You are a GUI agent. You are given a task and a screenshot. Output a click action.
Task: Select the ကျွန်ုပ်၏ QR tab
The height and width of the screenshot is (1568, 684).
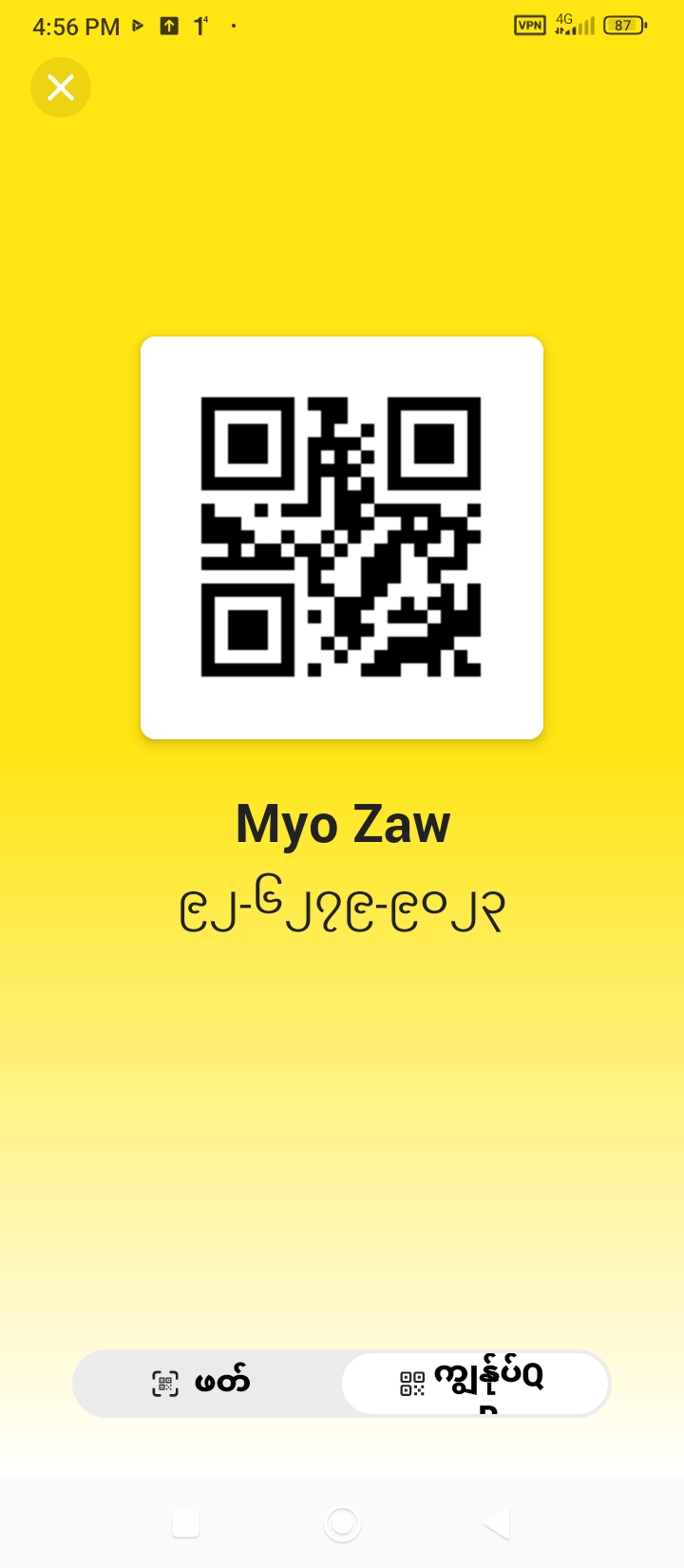pyautogui.click(x=475, y=1383)
